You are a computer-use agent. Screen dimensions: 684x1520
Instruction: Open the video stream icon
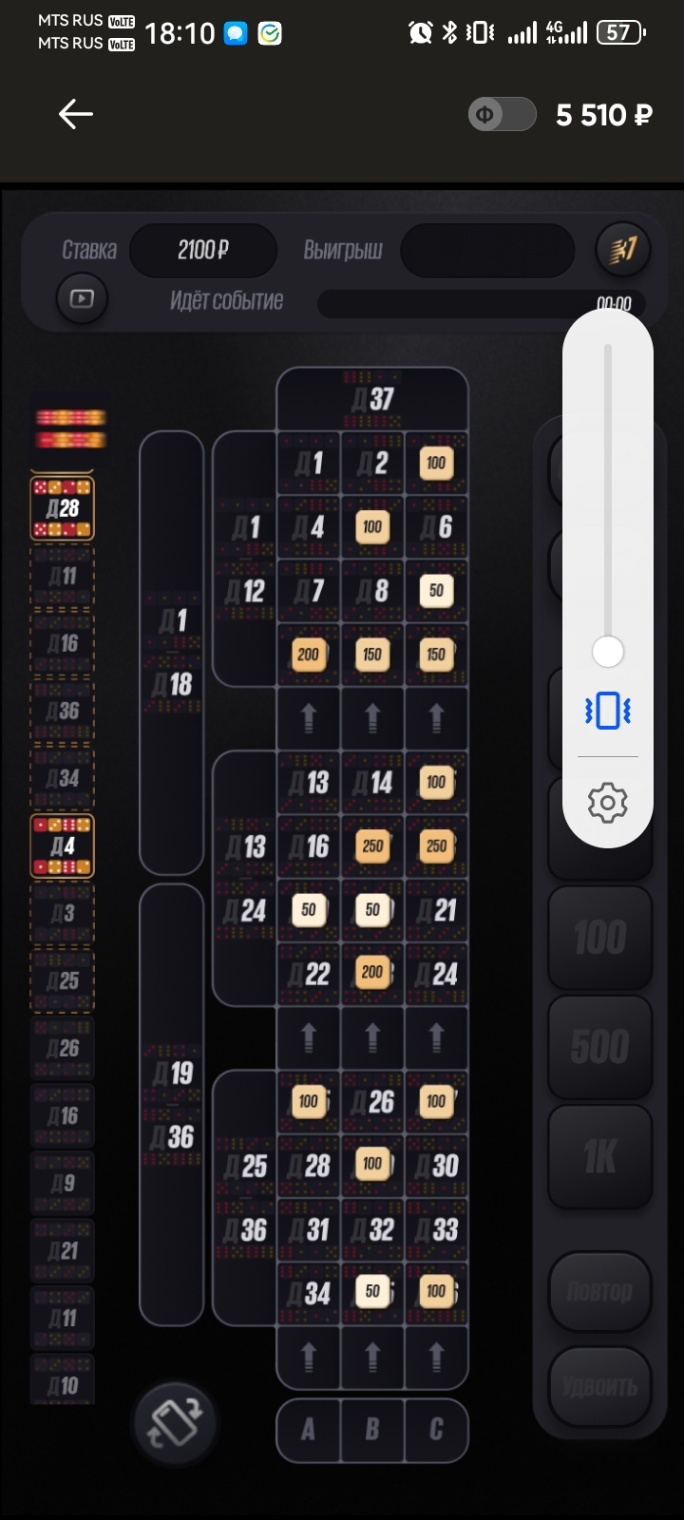click(x=82, y=299)
